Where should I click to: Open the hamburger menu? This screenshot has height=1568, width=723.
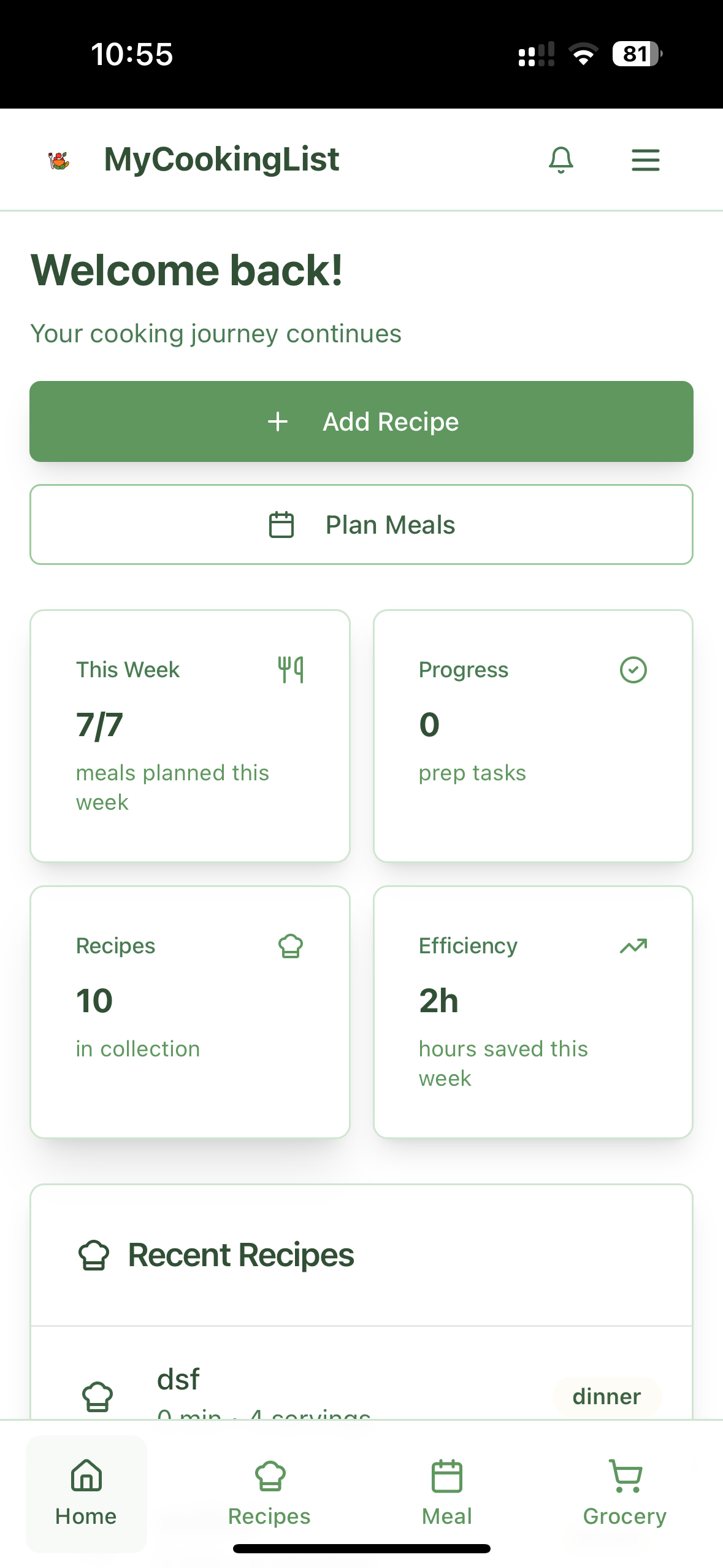(x=645, y=160)
